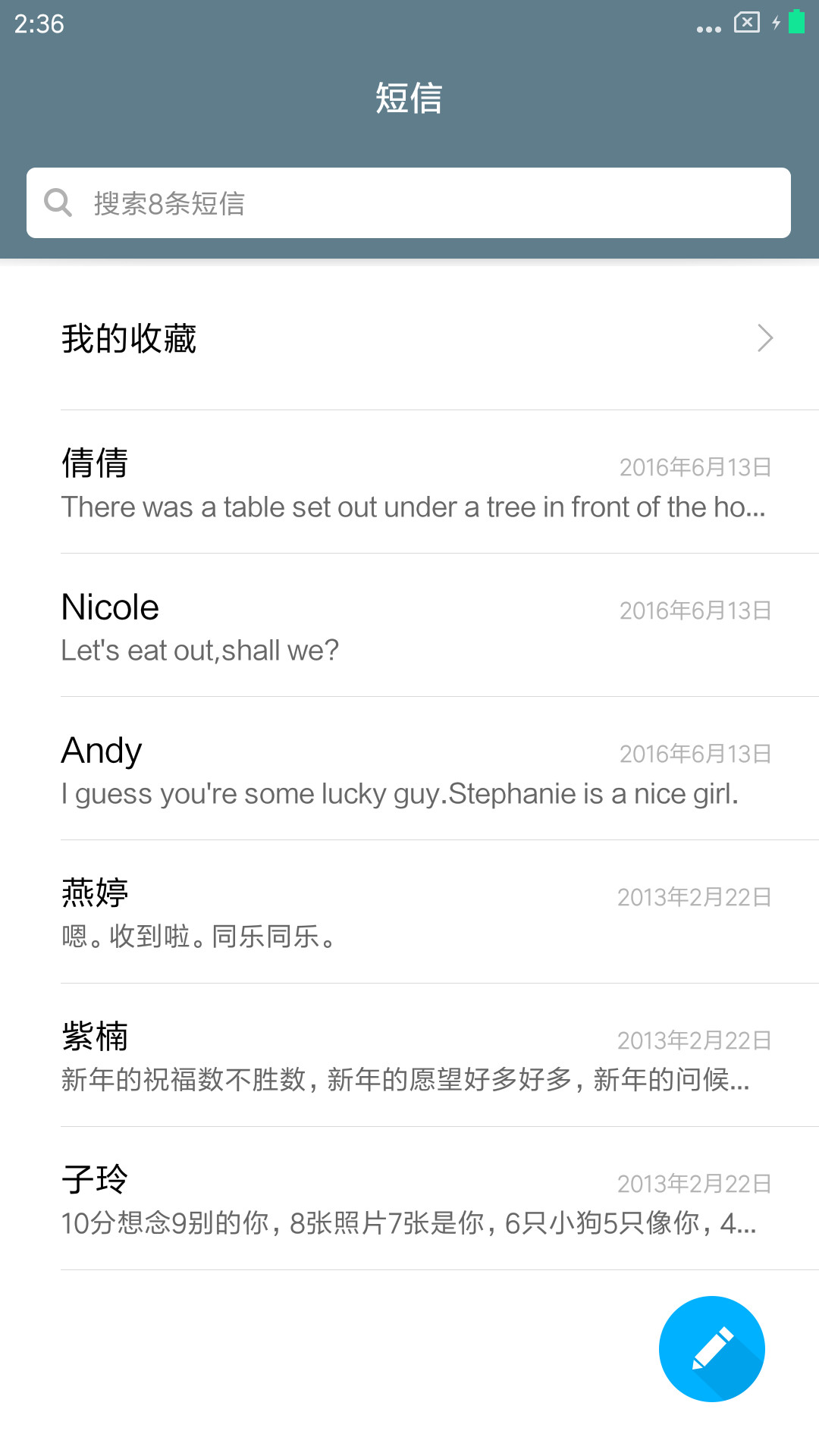819x1456 pixels.
Task: Open the conversation with Andy
Action: coord(409,769)
